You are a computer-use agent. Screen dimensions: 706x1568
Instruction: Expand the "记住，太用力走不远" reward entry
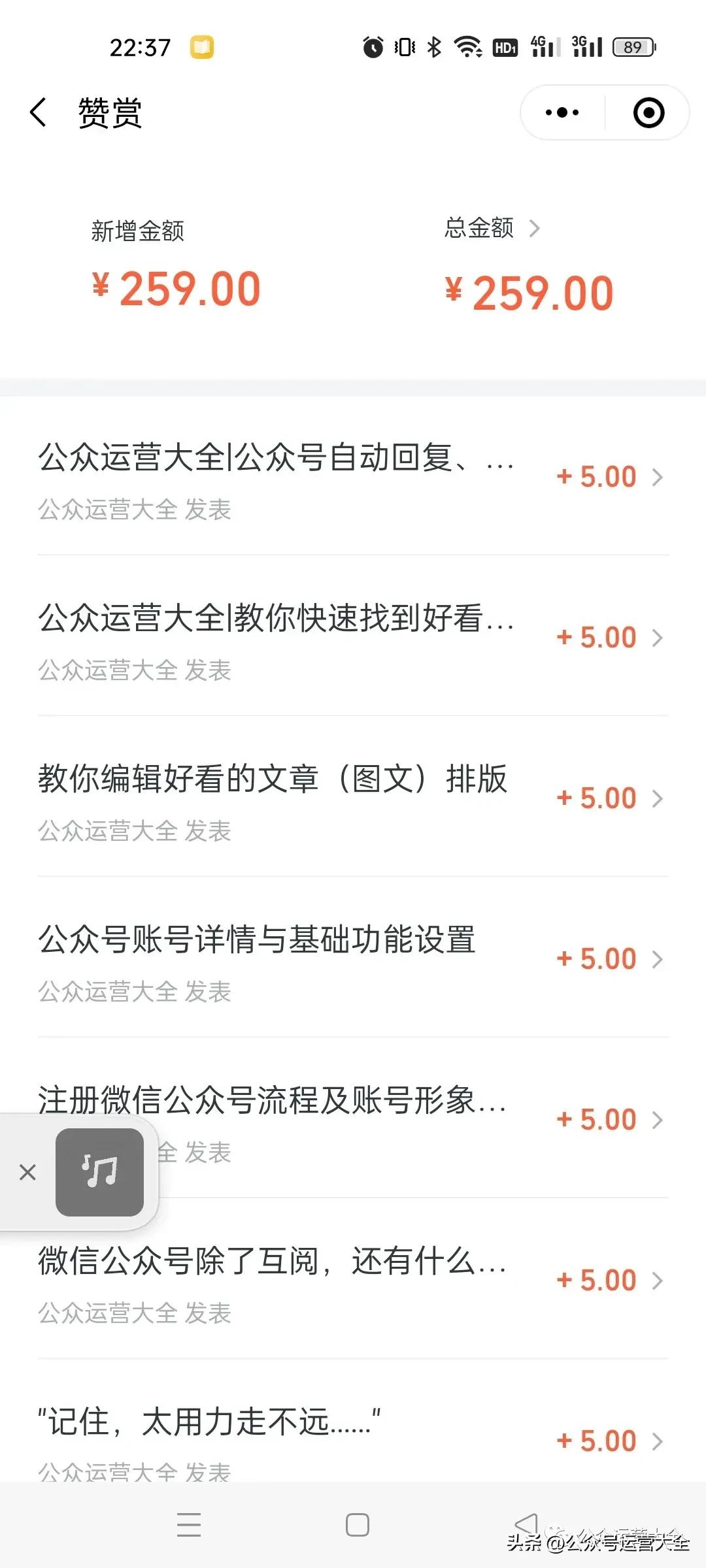656,1441
